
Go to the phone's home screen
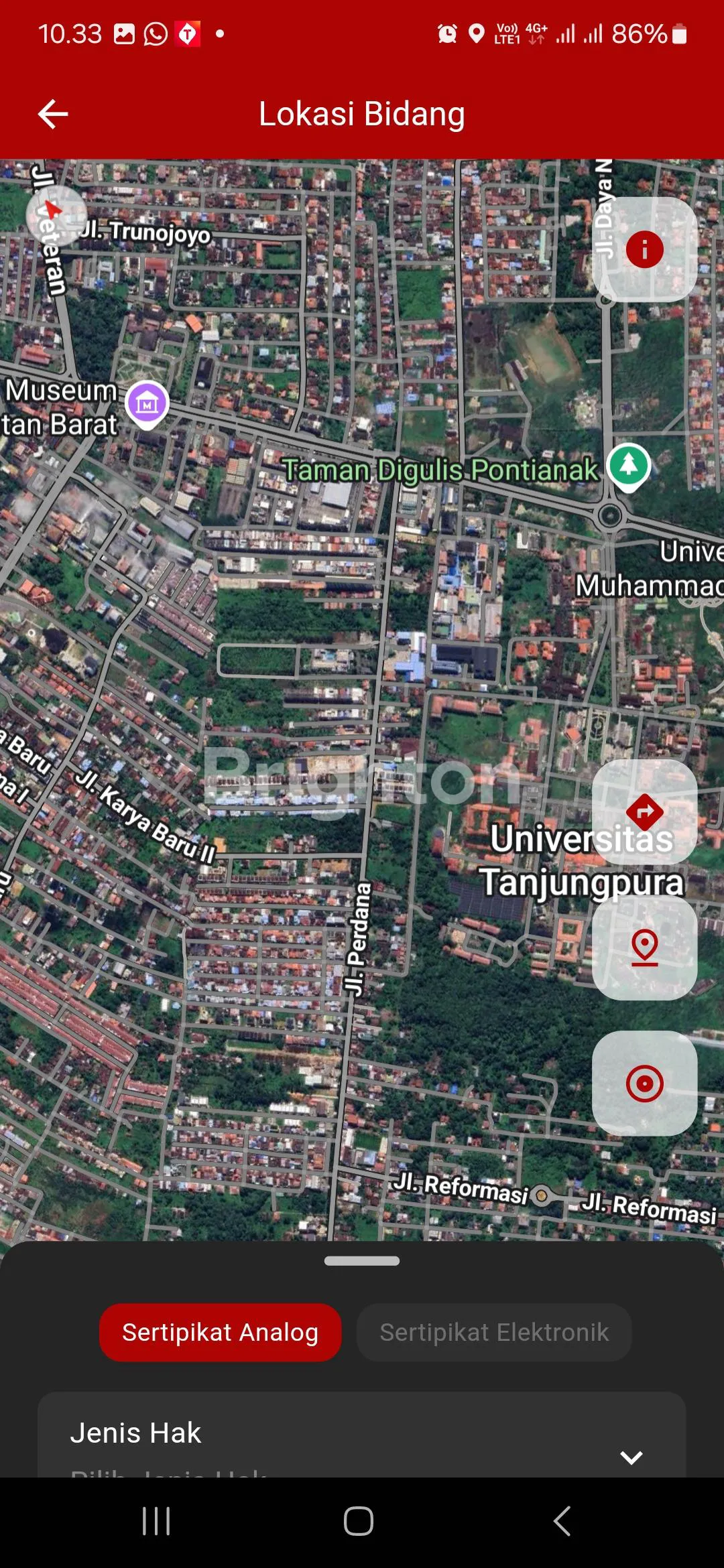(x=359, y=1521)
